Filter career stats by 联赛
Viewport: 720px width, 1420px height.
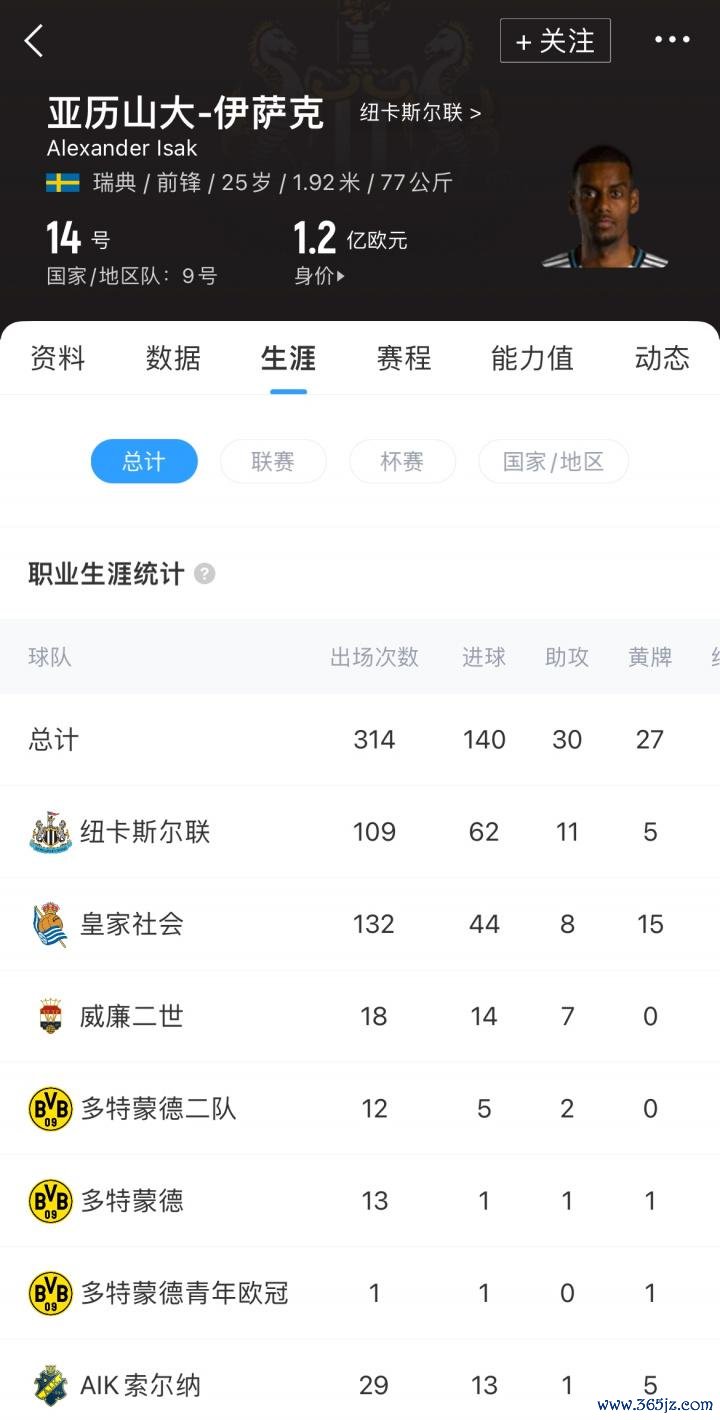(x=273, y=461)
